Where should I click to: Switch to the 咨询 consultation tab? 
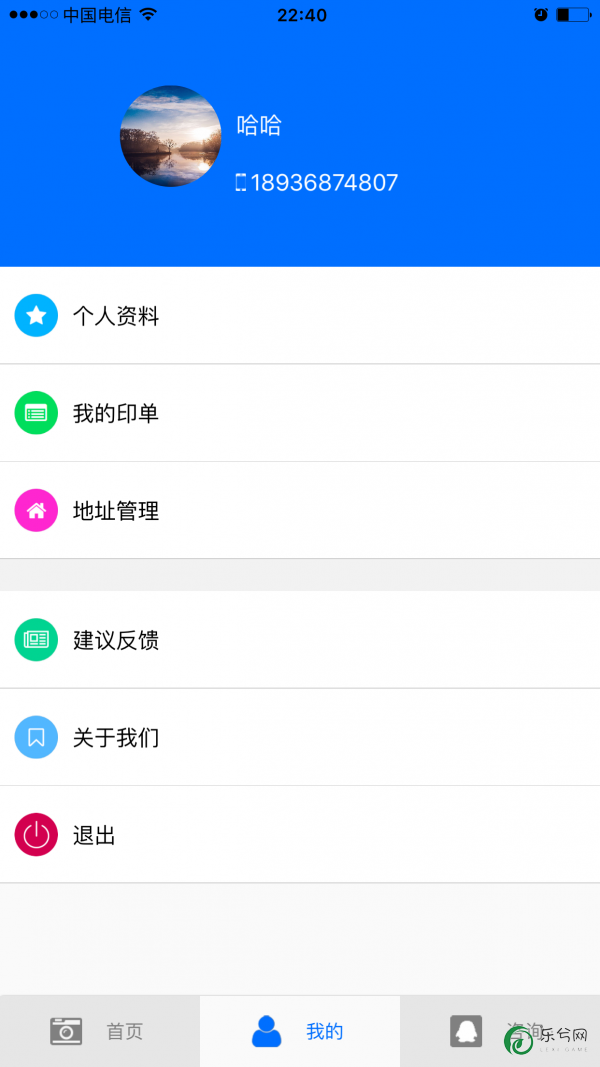[x=500, y=1031]
